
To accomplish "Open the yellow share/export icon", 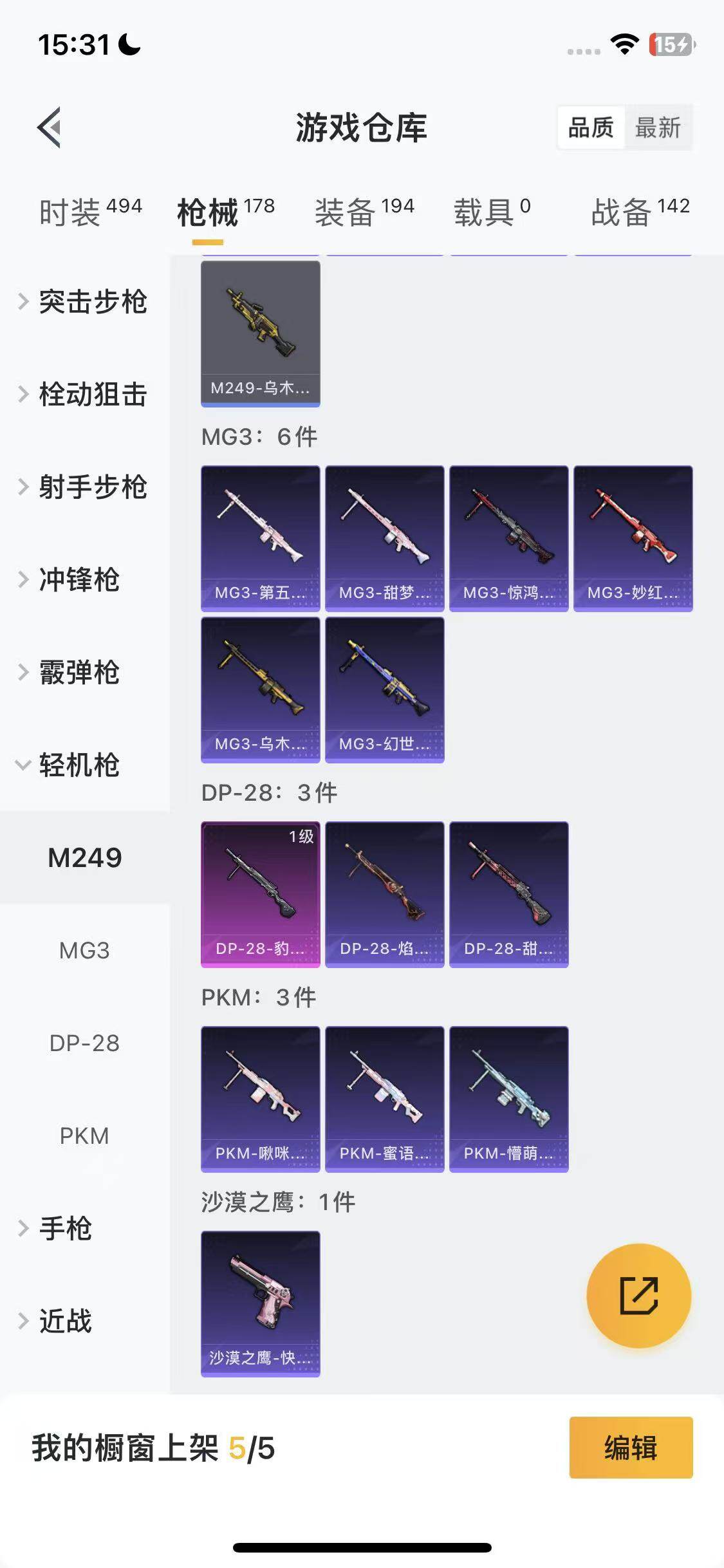I will (x=638, y=1295).
